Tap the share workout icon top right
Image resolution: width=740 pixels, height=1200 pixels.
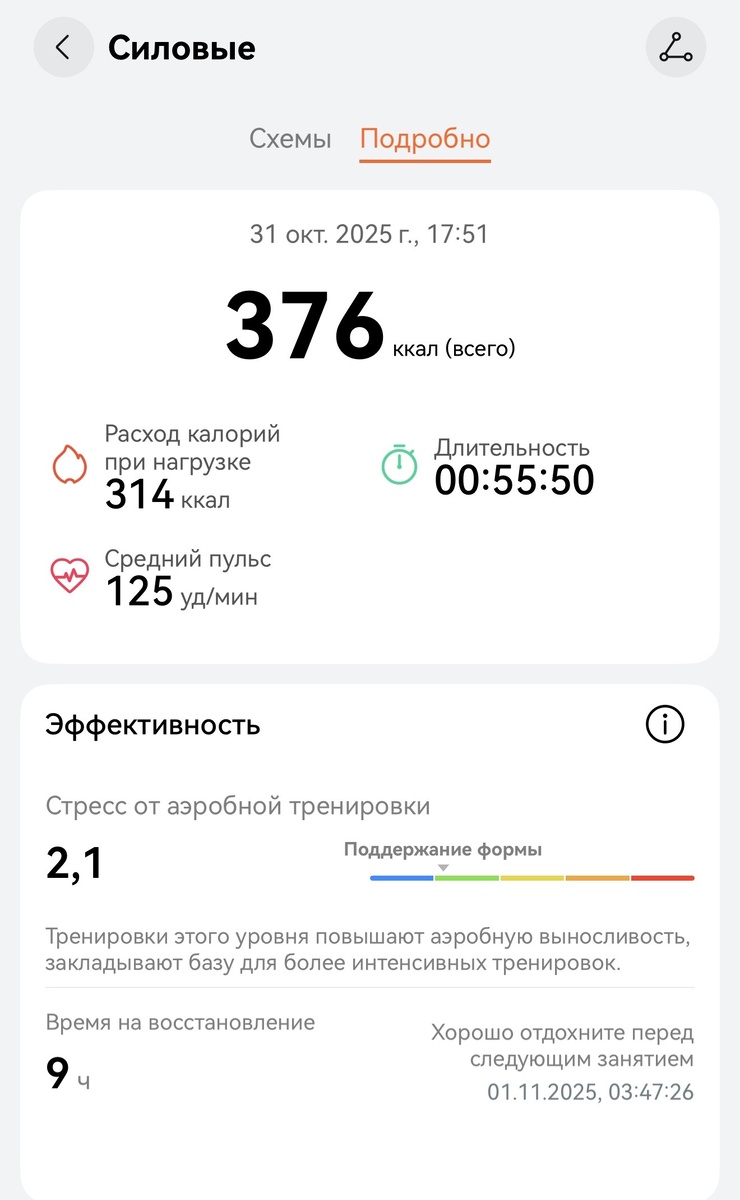coord(676,46)
